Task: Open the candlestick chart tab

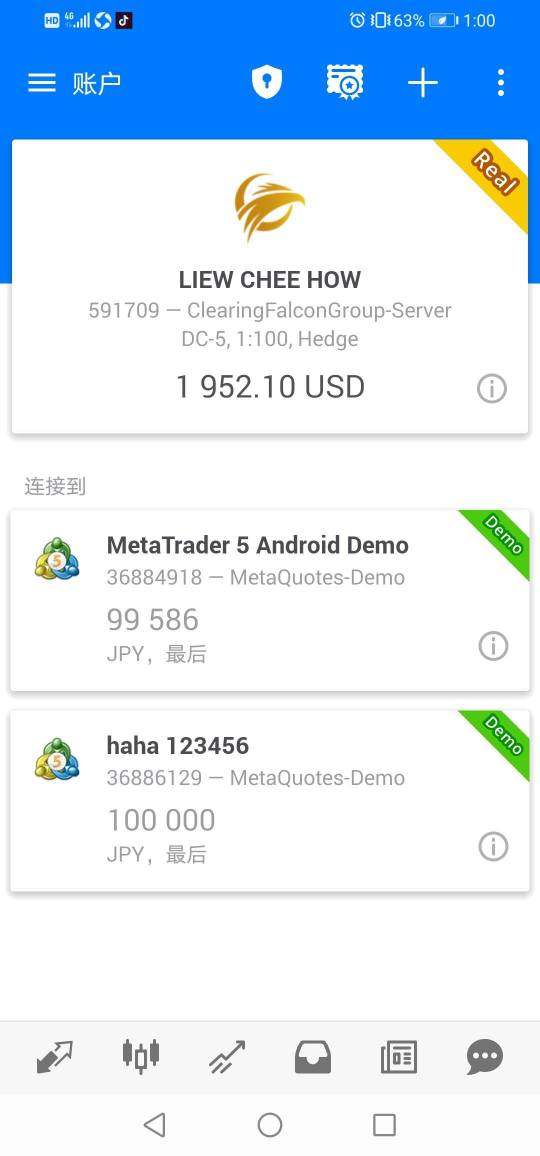Action: point(141,1055)
